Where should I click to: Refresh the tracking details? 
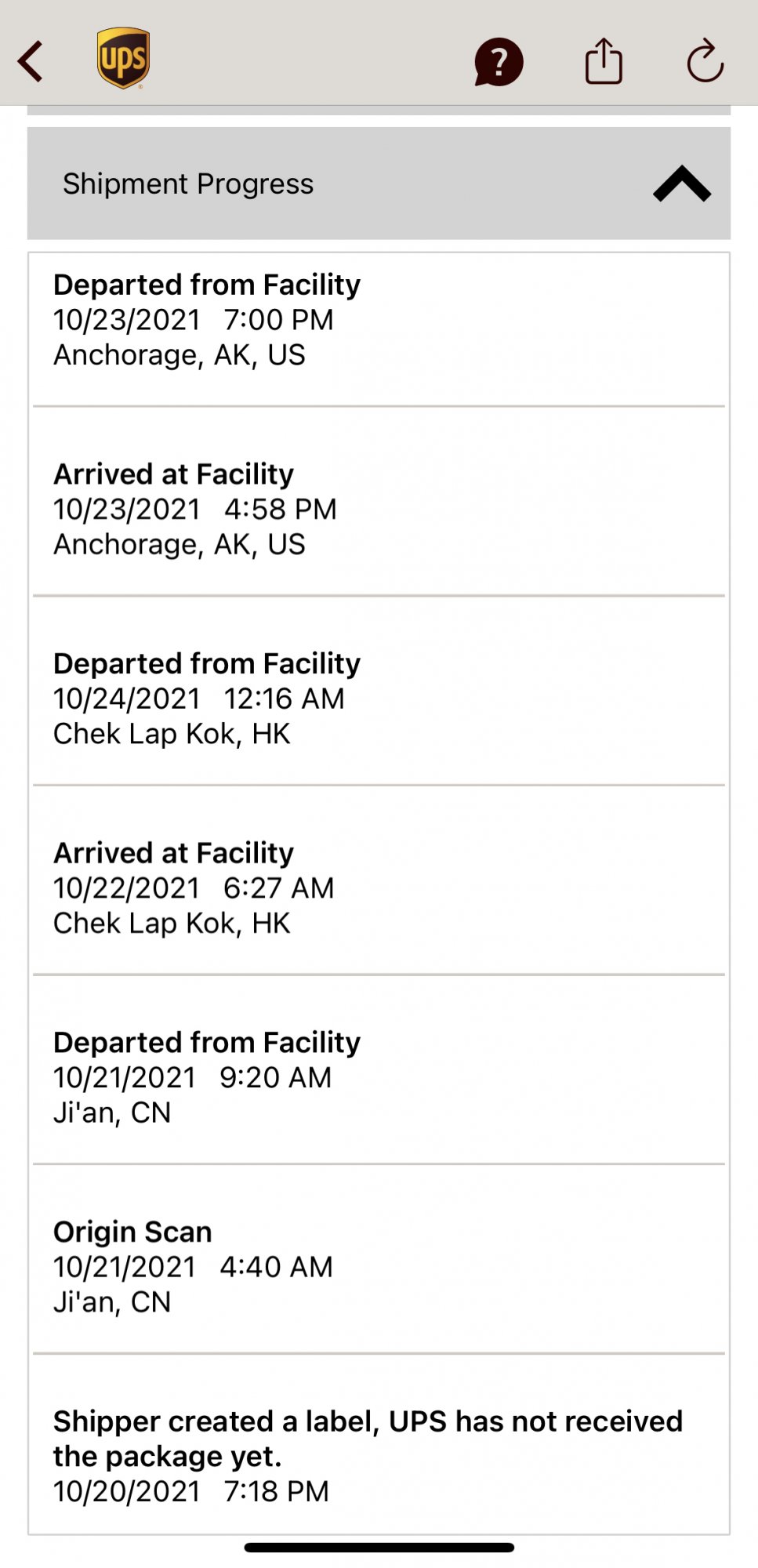705,61
